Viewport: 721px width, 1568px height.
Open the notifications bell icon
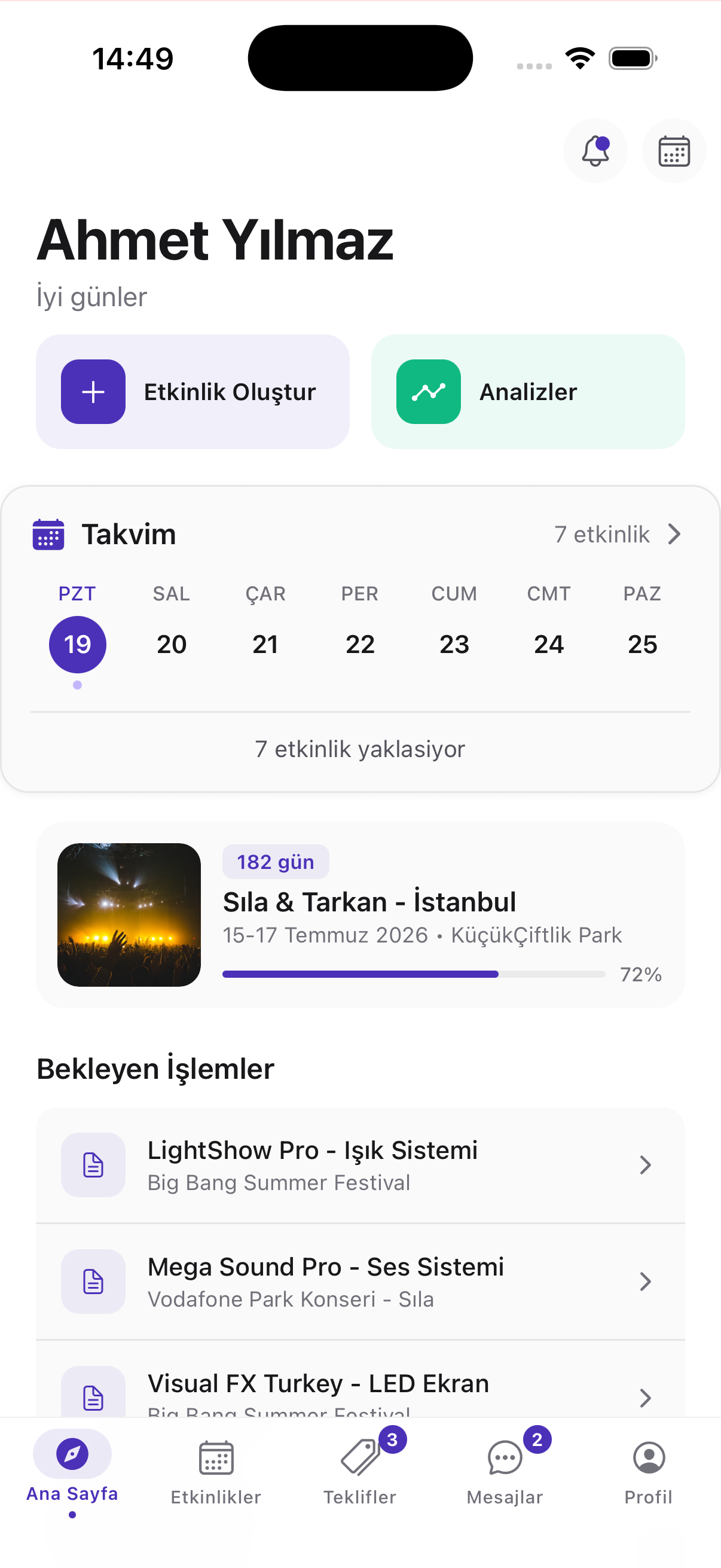(x=595, y=150)
